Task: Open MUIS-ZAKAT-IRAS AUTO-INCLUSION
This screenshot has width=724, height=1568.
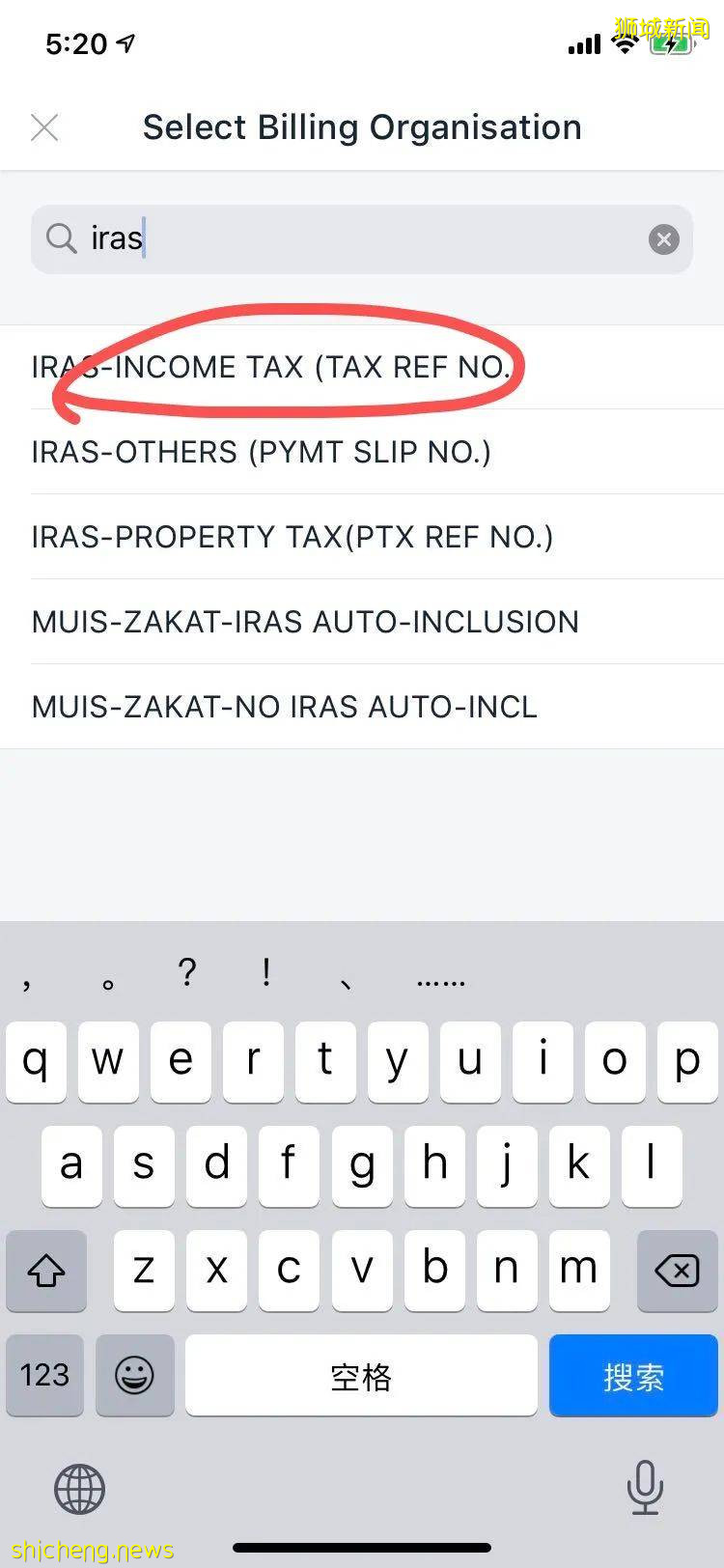Action: [x=305, y=622]
